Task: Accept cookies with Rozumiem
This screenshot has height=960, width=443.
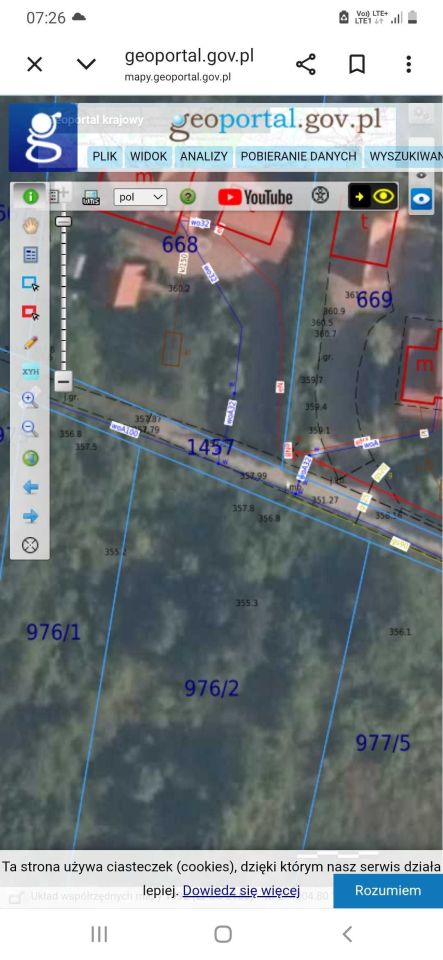Action: click(388, 891)
